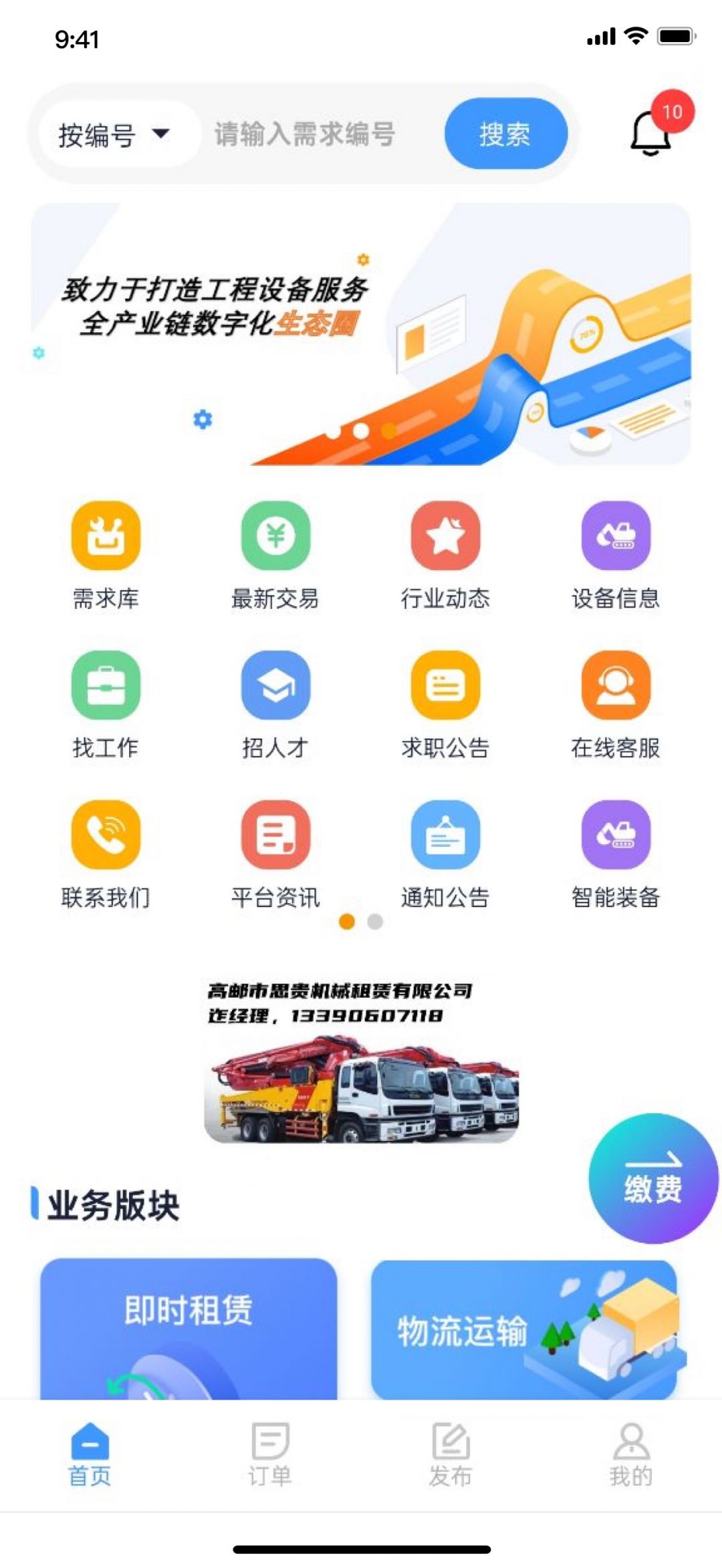This screenshot has width=722, height=1568.
Task: Open 需求库 demand library
Action: [x=106, y=555]
